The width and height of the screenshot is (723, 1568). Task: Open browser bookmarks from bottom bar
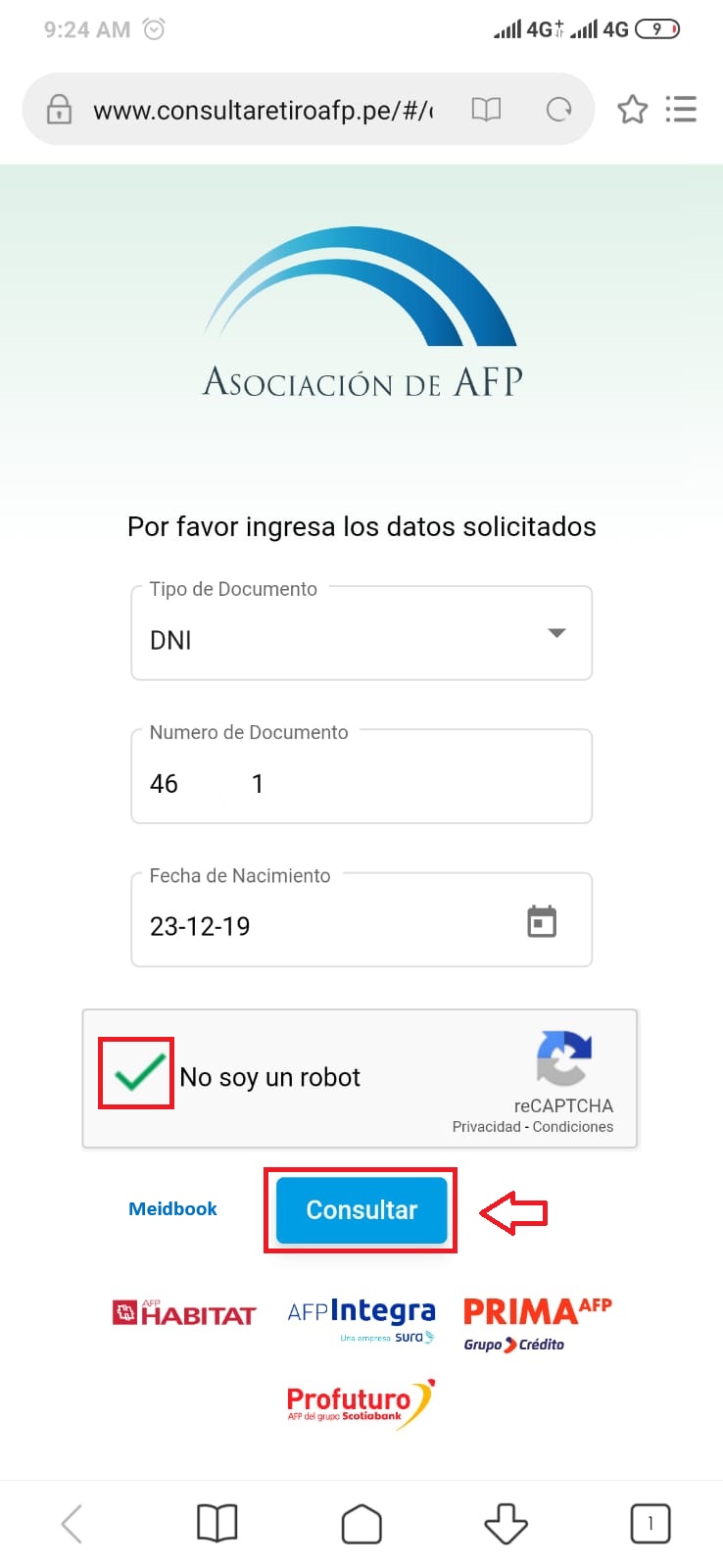[x=217, y=1524]
